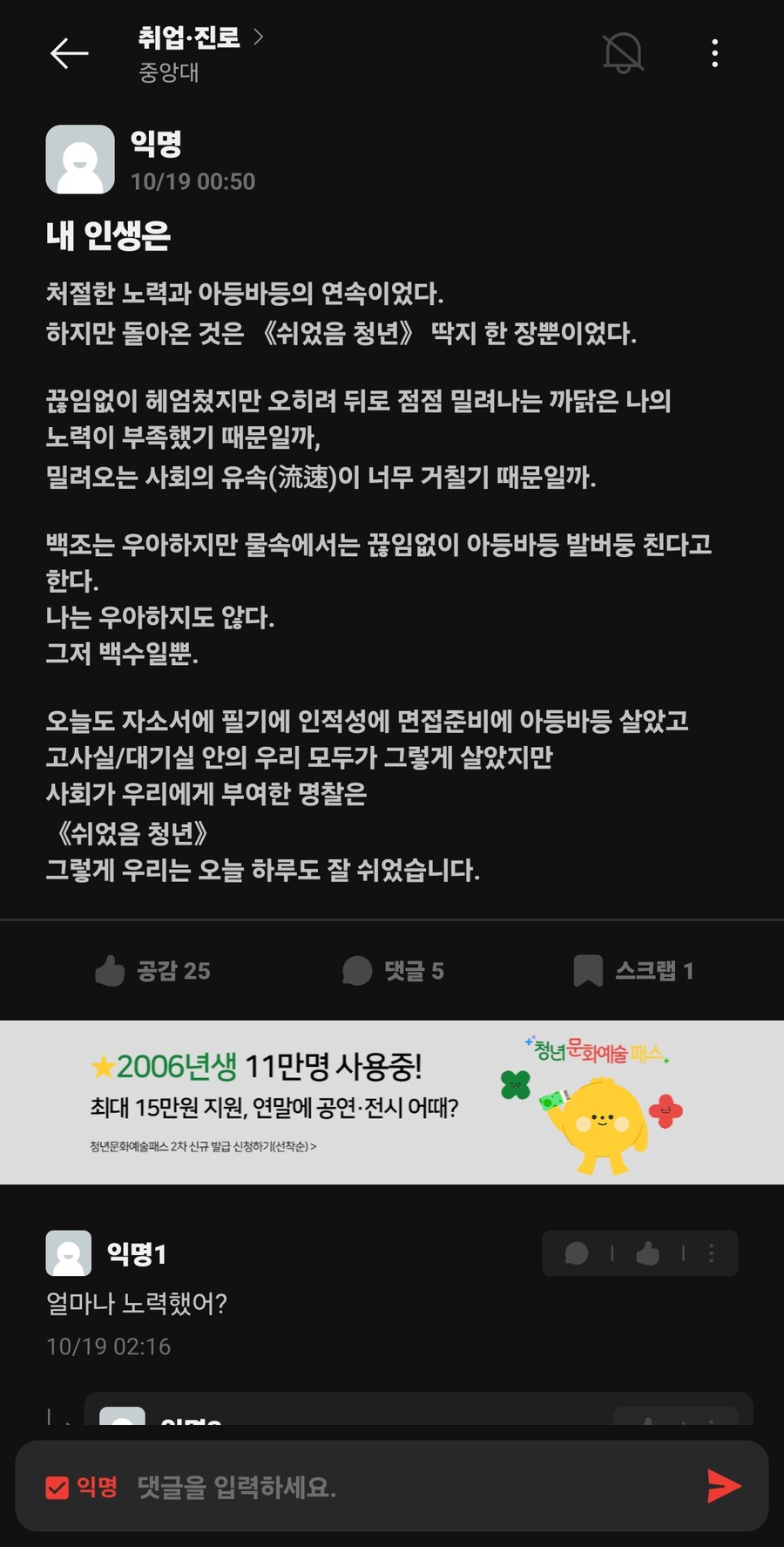The height and width of the screenshot is (1547, 784).
Task: Open the post overflow menu
Action: 714,54
